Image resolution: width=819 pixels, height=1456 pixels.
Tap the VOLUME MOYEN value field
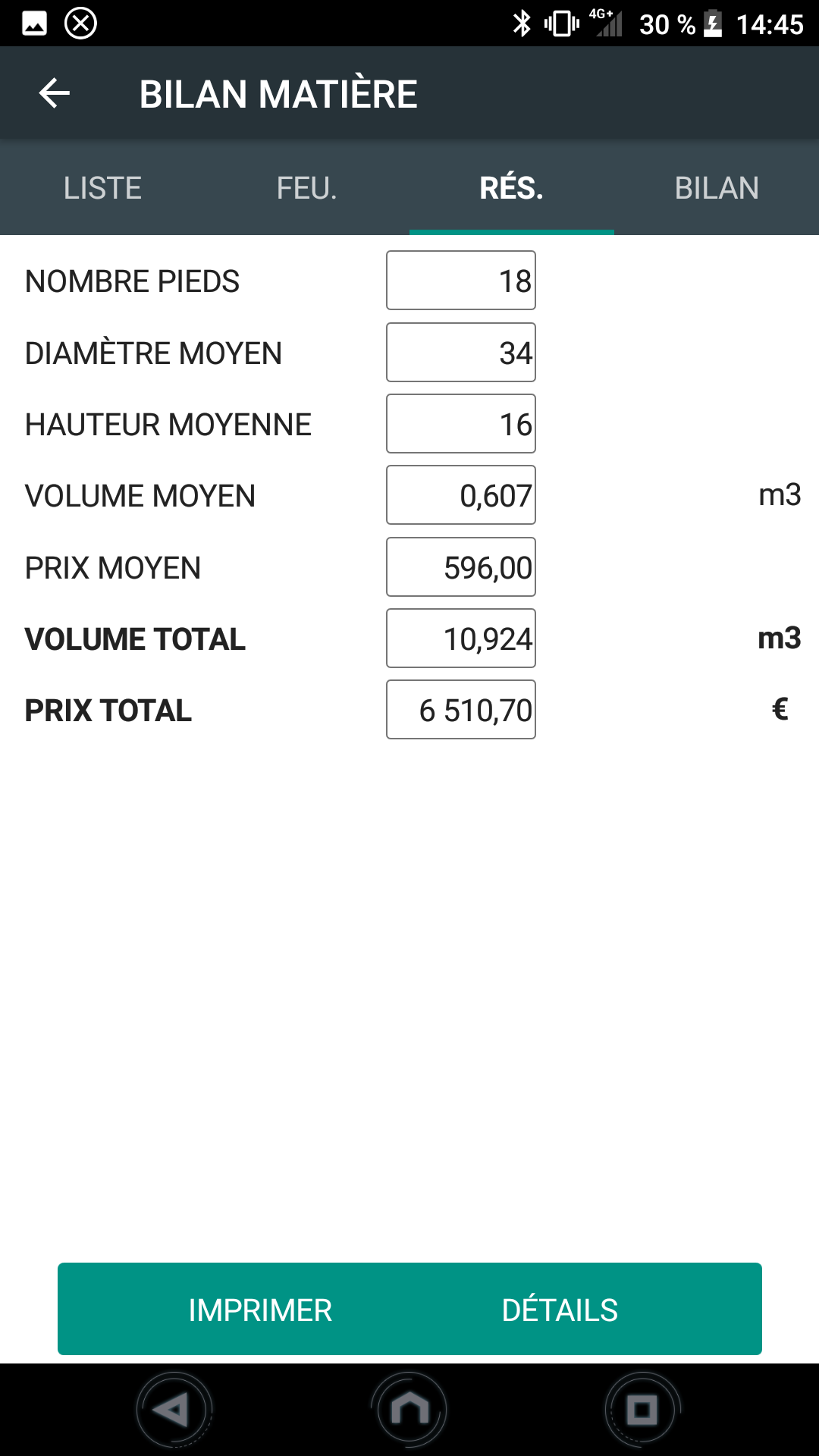click(x=461, y=495)
